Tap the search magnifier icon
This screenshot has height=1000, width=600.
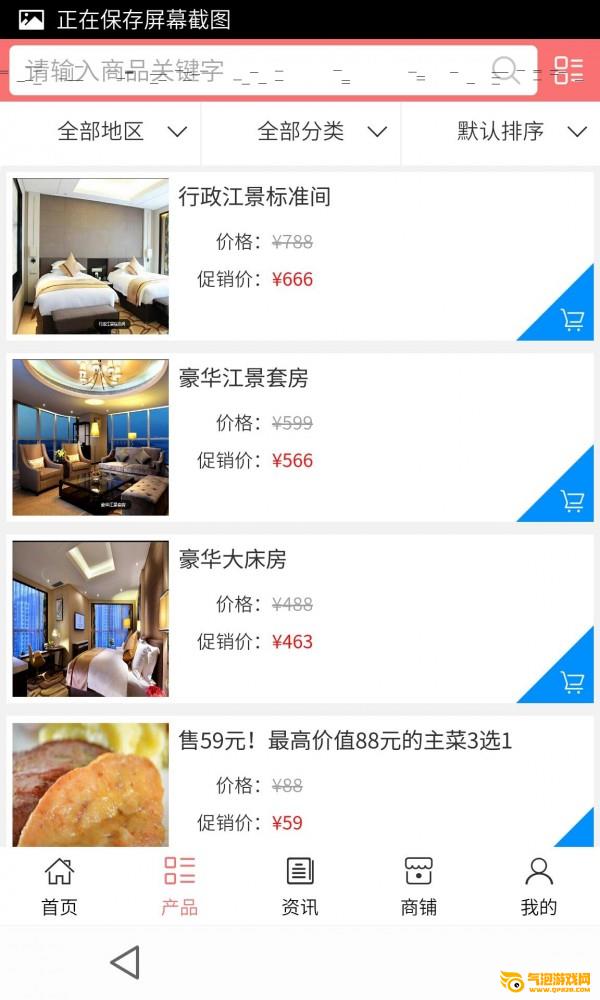505,70
